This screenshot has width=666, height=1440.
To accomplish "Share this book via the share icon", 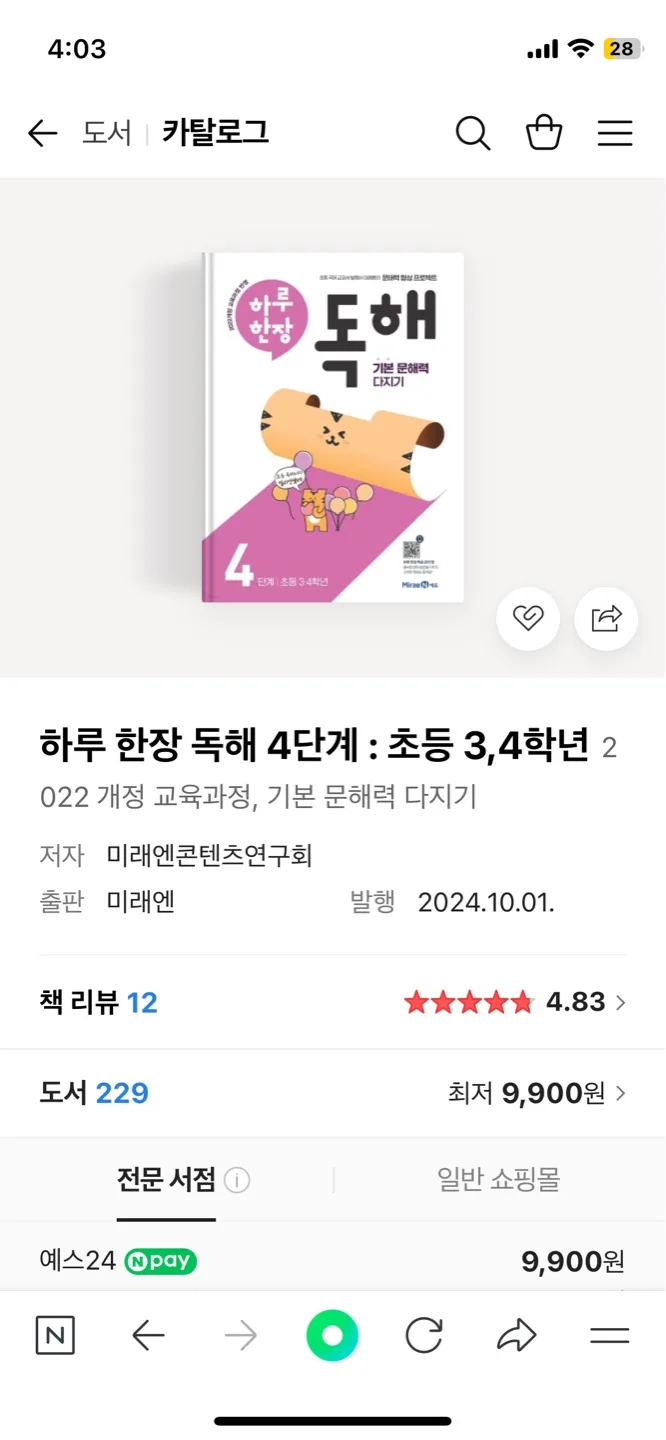I will click(x=606, y=619).
